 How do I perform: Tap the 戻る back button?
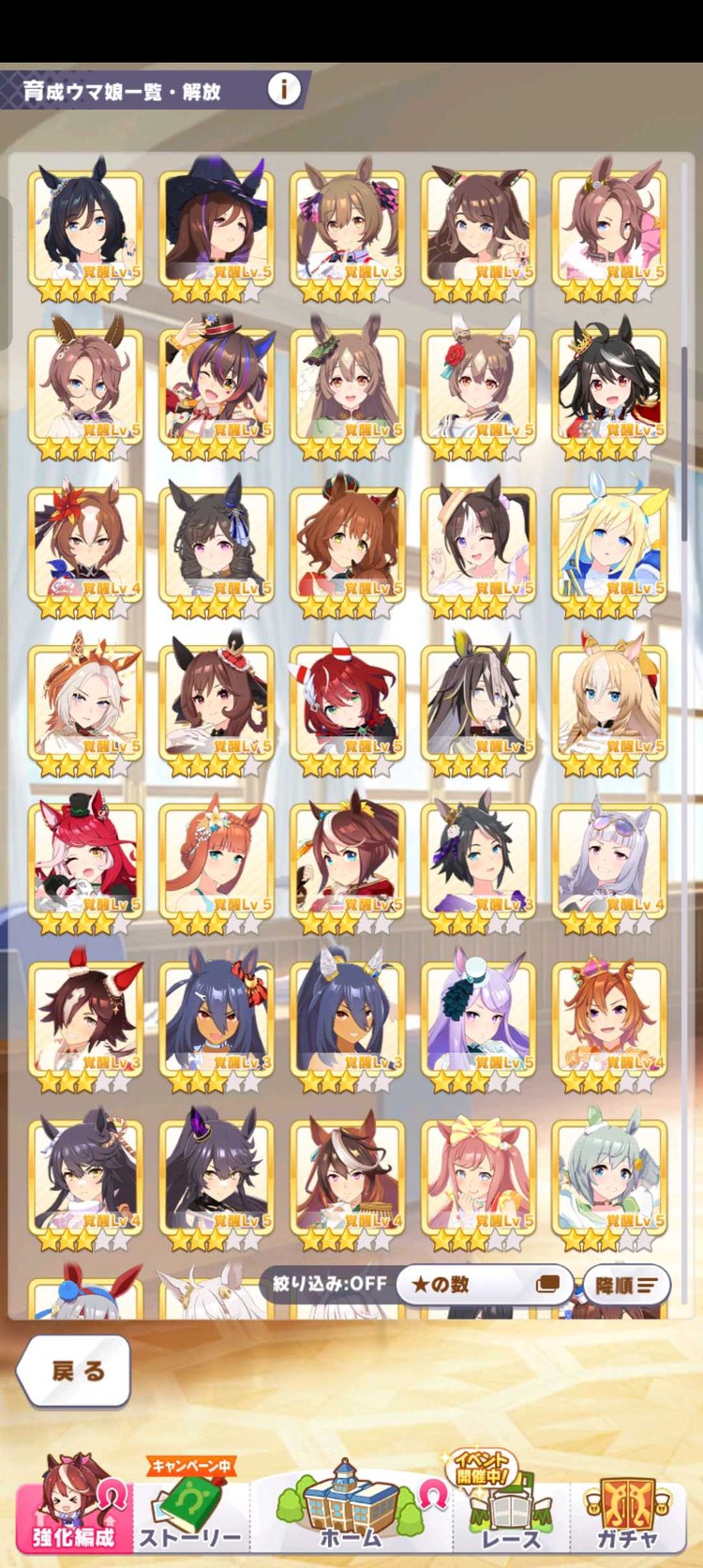tap(75, 1370)
